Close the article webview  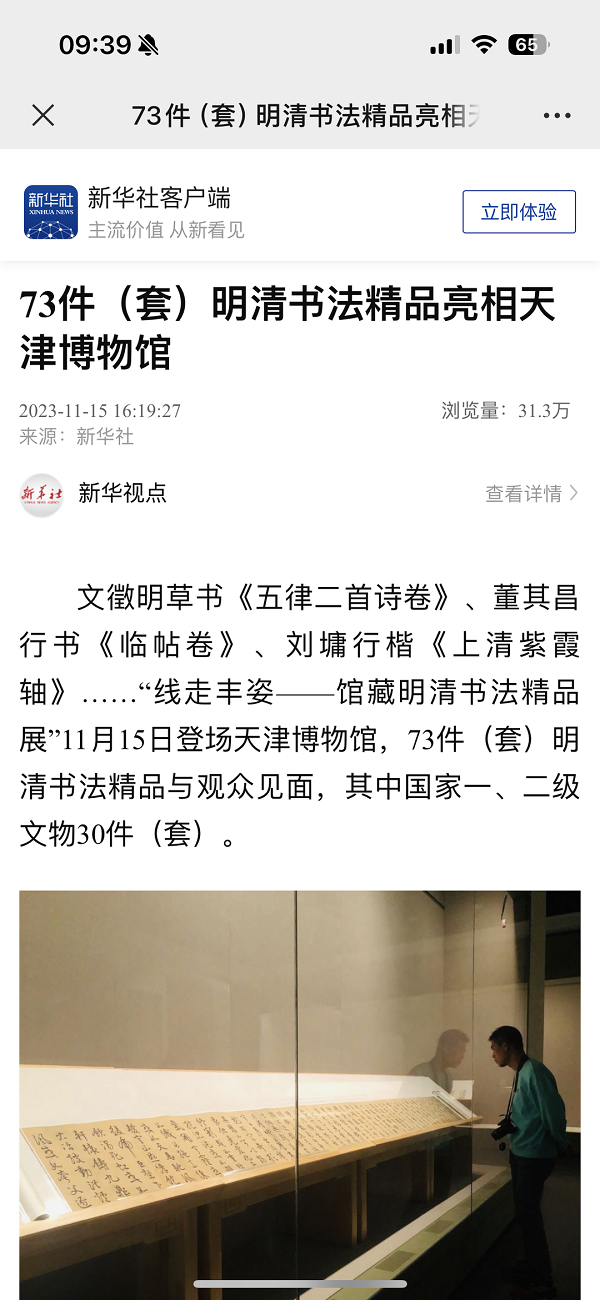(x=43, y=116)
